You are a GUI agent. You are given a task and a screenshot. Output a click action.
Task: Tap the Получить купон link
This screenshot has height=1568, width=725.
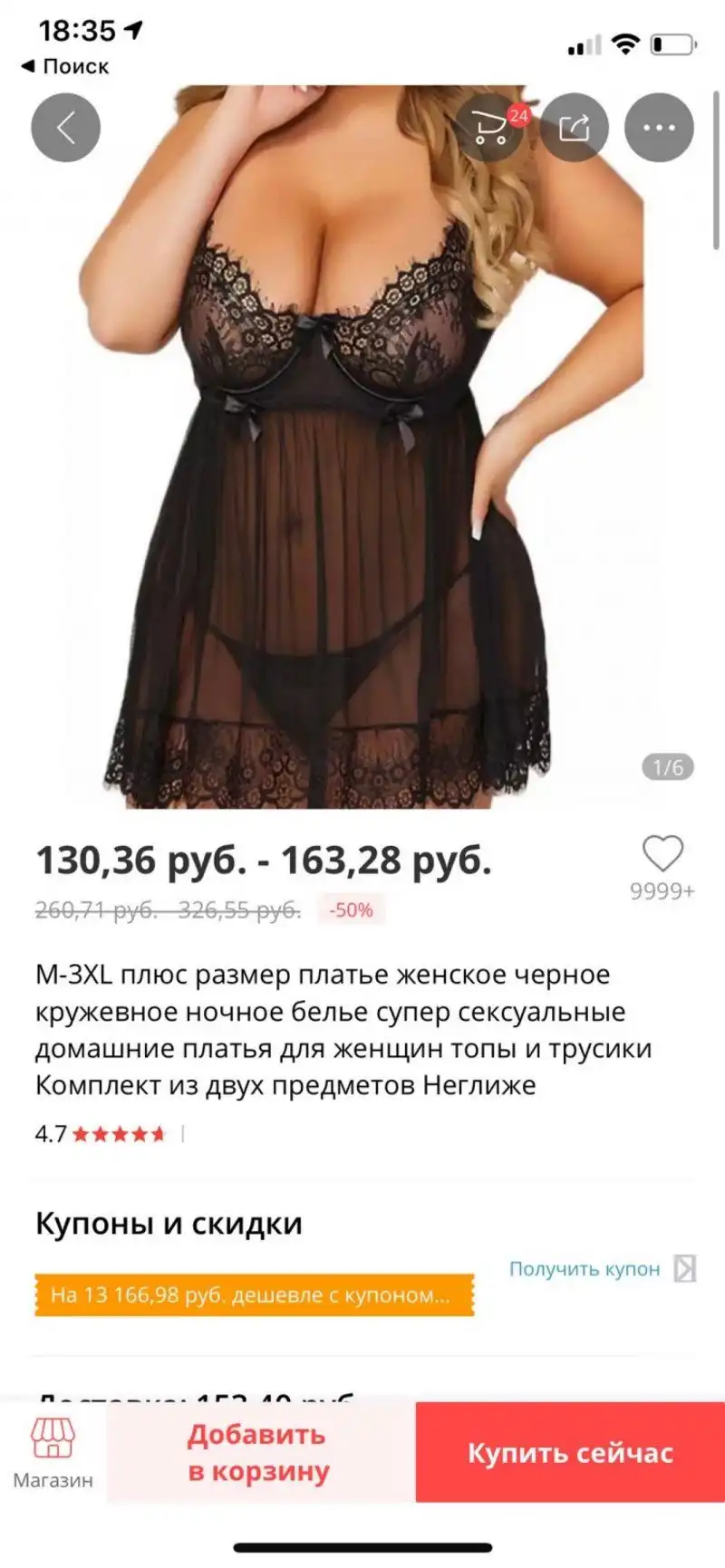585,1269
